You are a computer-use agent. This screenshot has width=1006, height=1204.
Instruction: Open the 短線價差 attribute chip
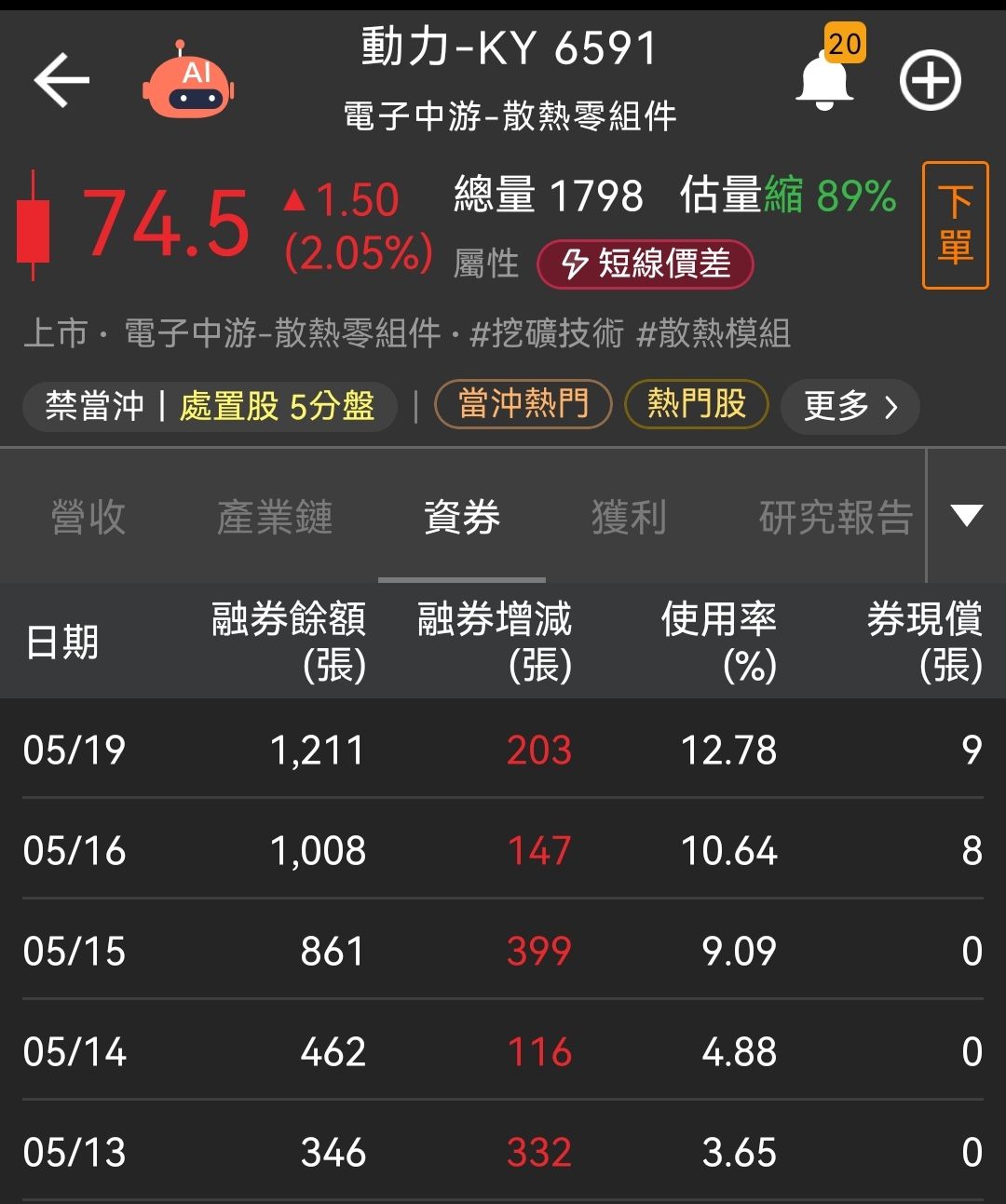[x=645, y=264]
